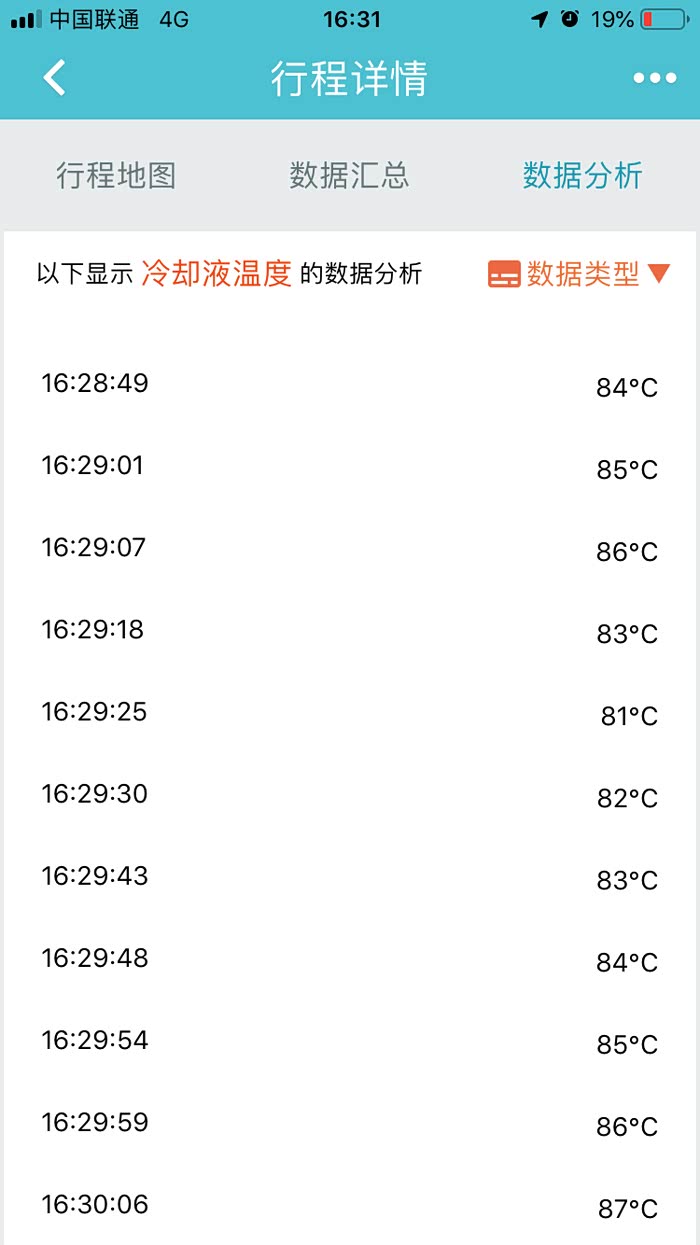700x1245 pixels.
Task: Switch to the 行程地图 tab
Action: (x=116, y=176)
